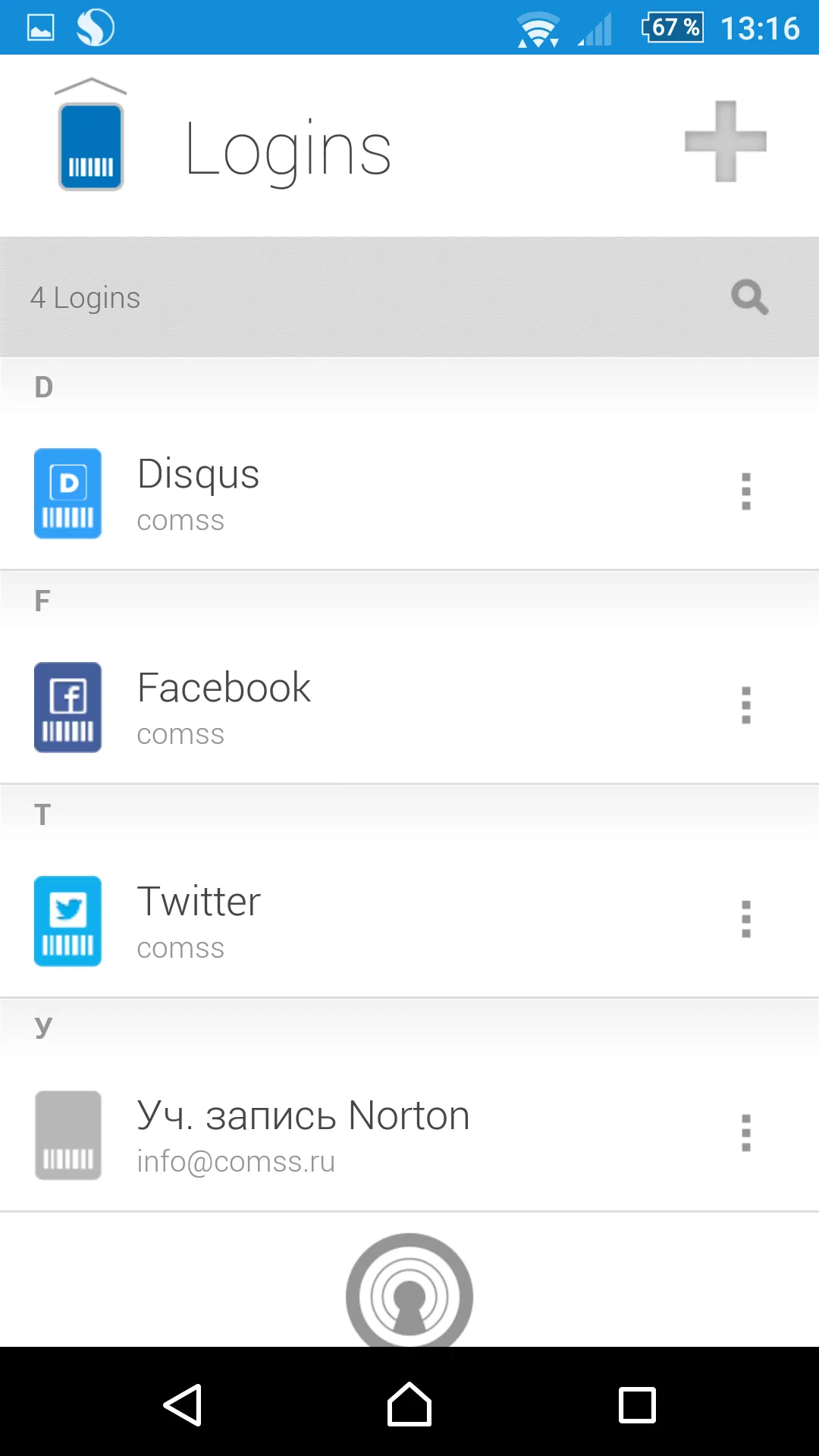This screenshot has width=819, height=1456.
Task: Show more options for Уч. запись Norton
Action: (x=746, y=1134)
